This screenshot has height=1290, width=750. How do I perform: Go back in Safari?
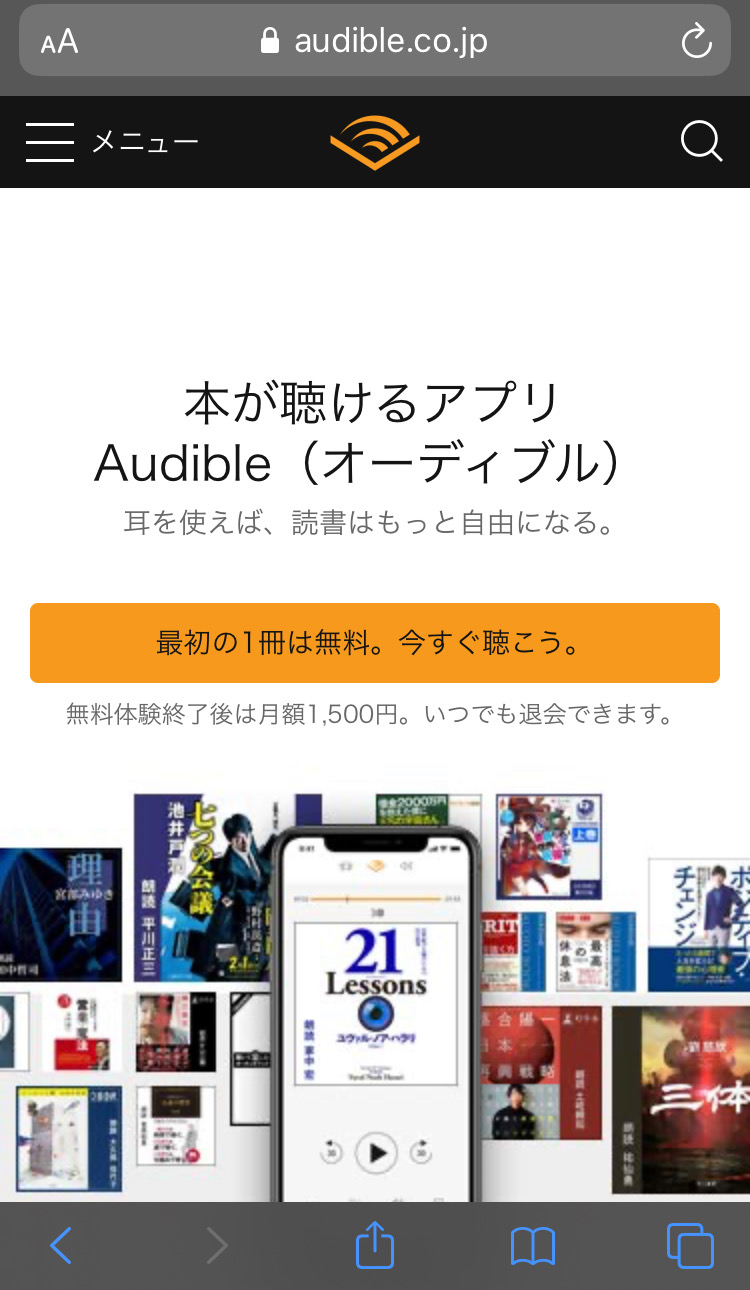(x=61, y=1246)
